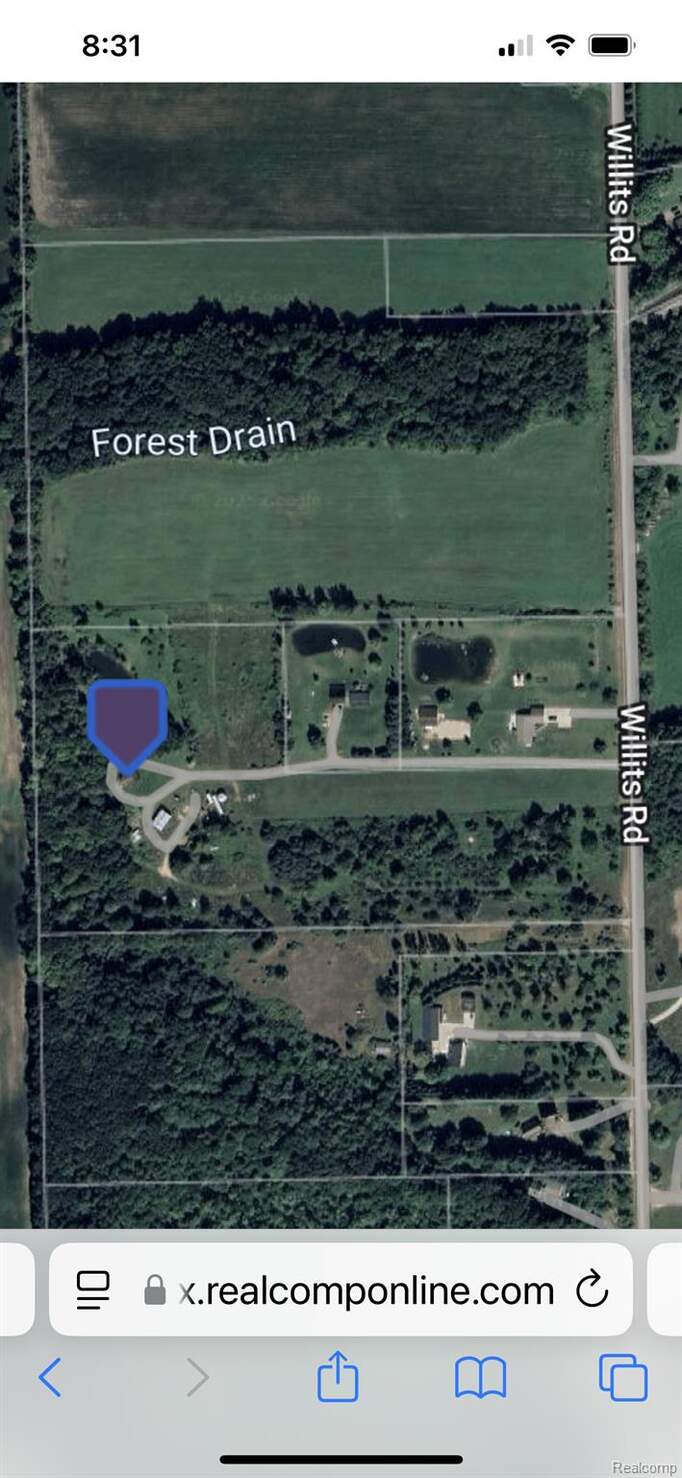Tap the x.realcomponline.com address field

coord(365,1290)
